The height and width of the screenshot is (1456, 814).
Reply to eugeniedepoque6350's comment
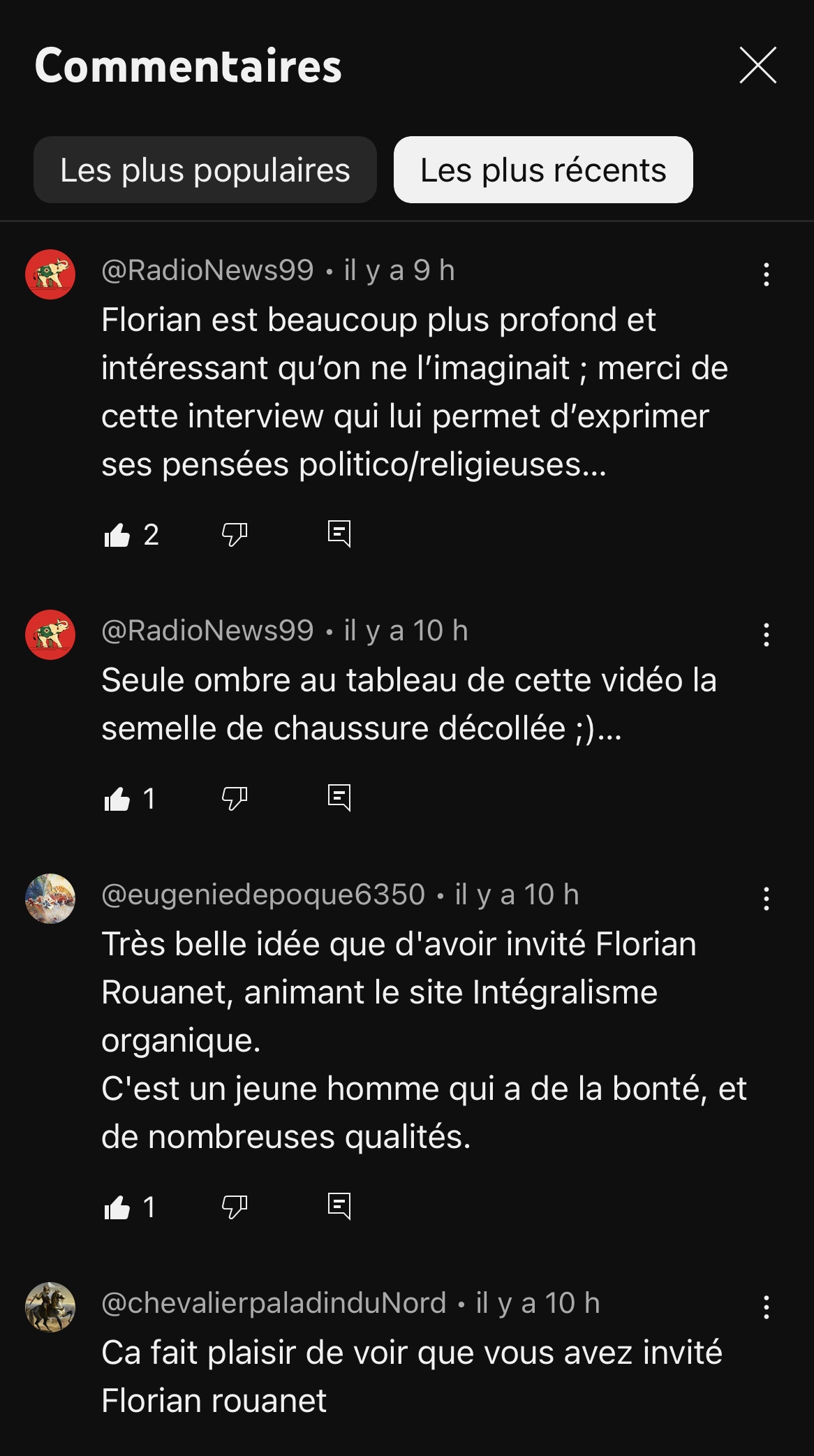coord(339,1206)
